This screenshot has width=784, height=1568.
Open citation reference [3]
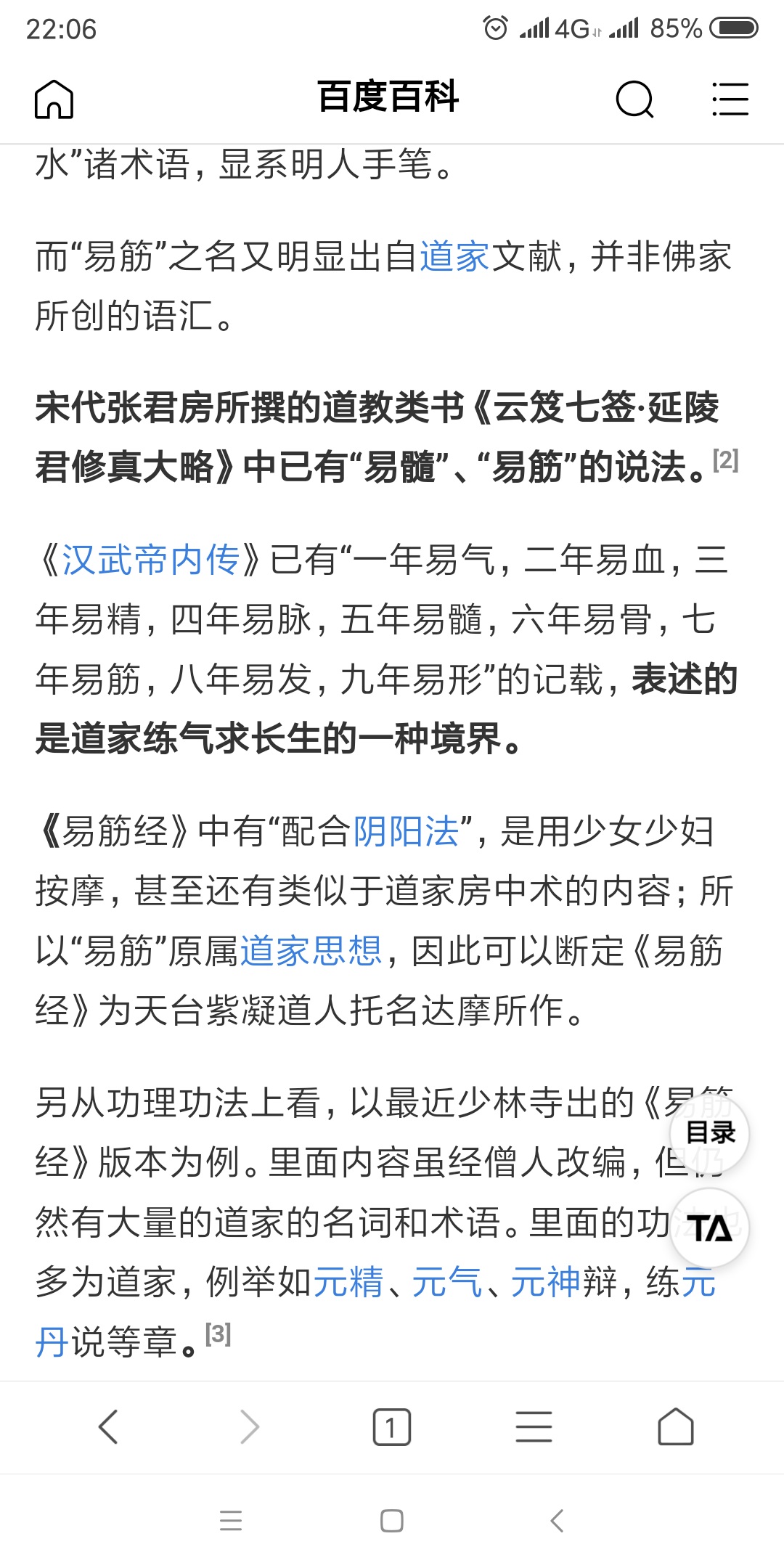click(218, 1334)
